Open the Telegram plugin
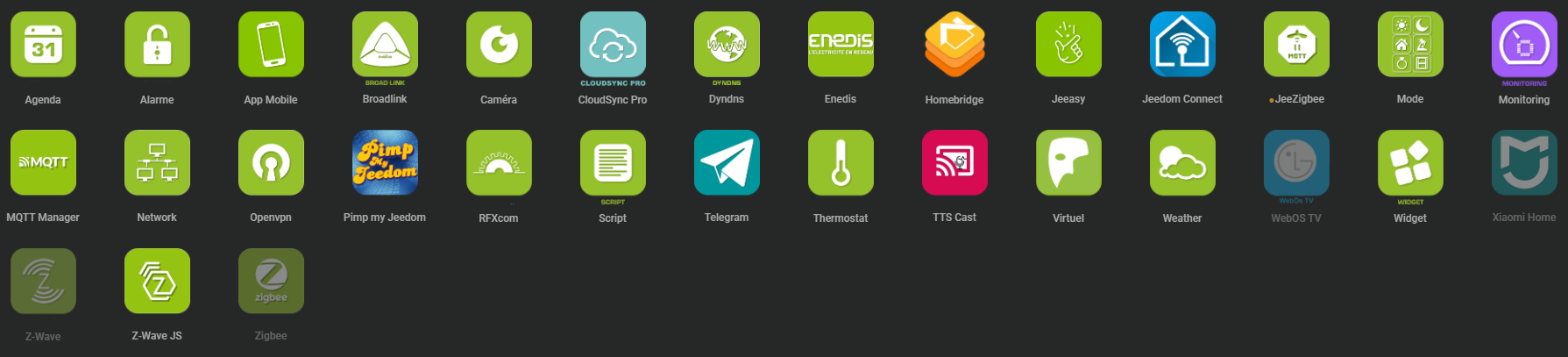1568x357 pixels. pos(727,163)
